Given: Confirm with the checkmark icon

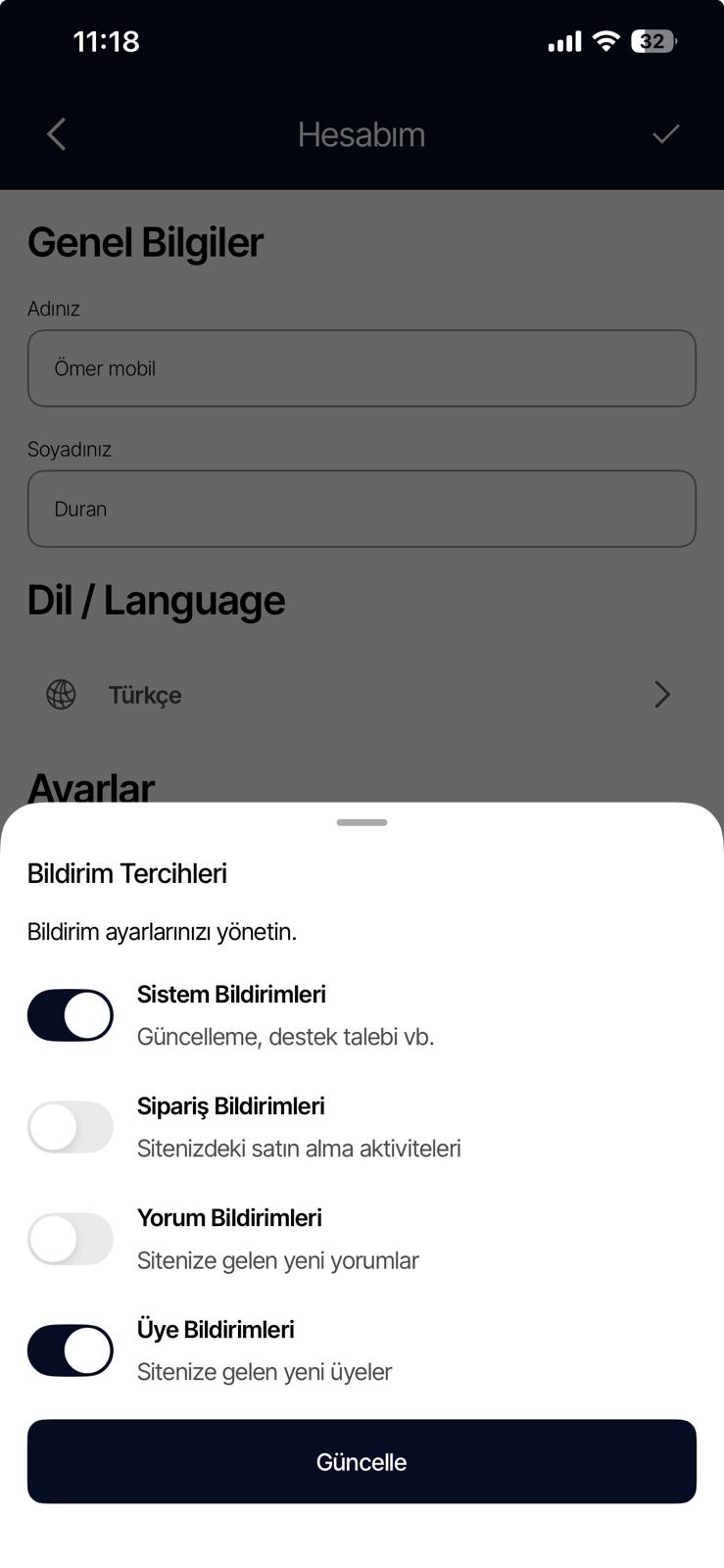Looking at the screenshot, I should (x=665, y=134).
